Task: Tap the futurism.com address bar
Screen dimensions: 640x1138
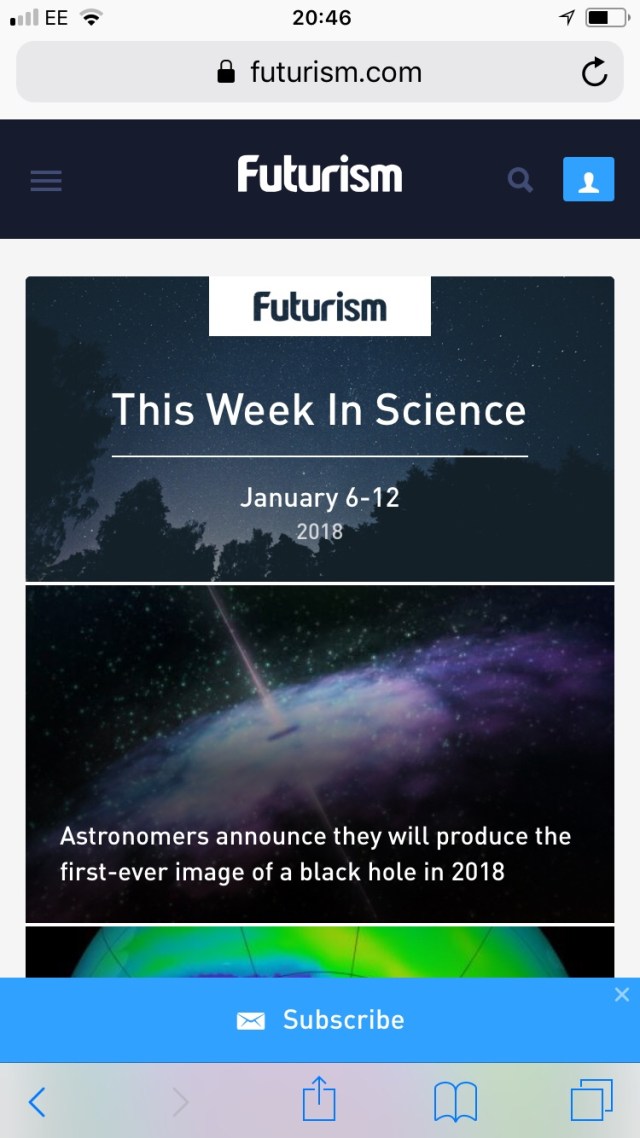Action: pos(320,72)
